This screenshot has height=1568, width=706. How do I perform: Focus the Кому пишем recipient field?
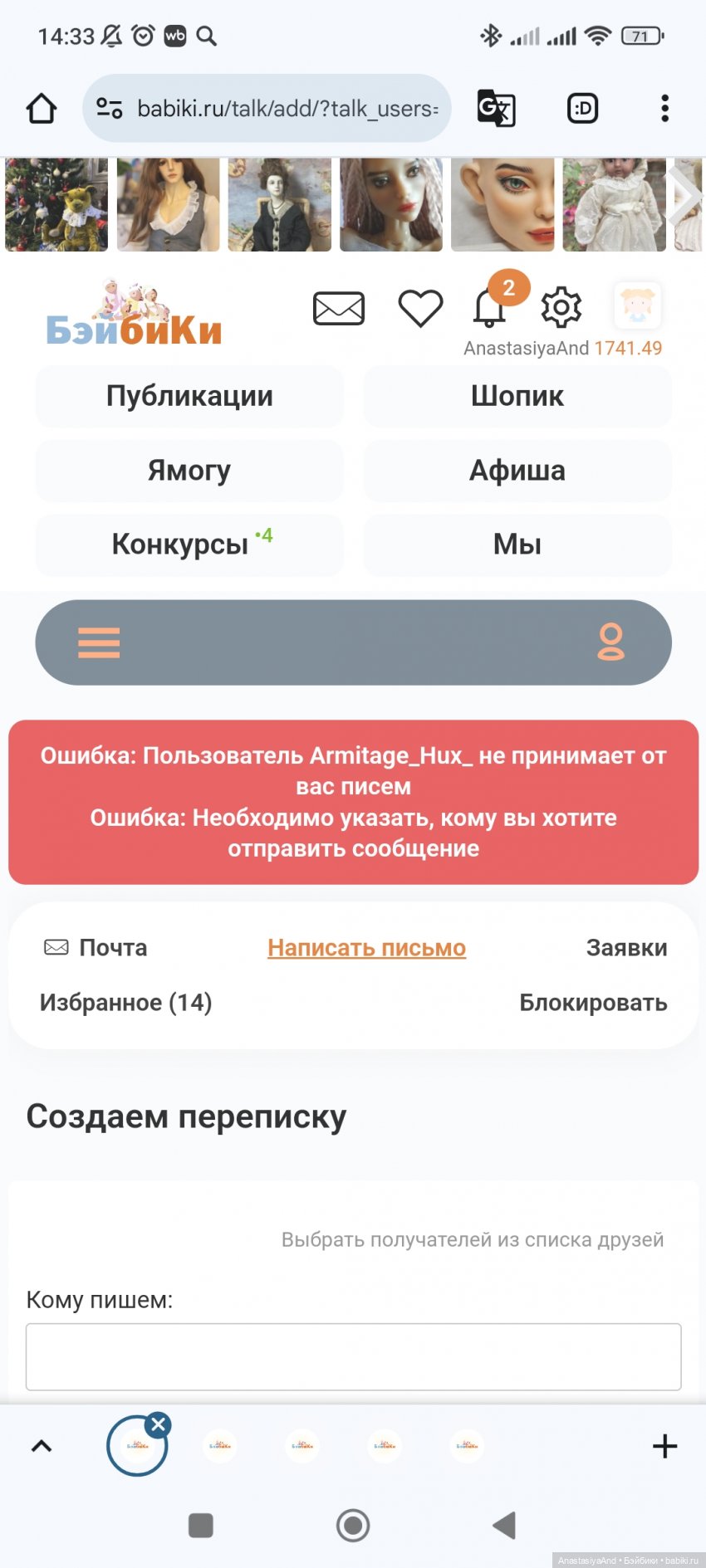(353, 1356)
